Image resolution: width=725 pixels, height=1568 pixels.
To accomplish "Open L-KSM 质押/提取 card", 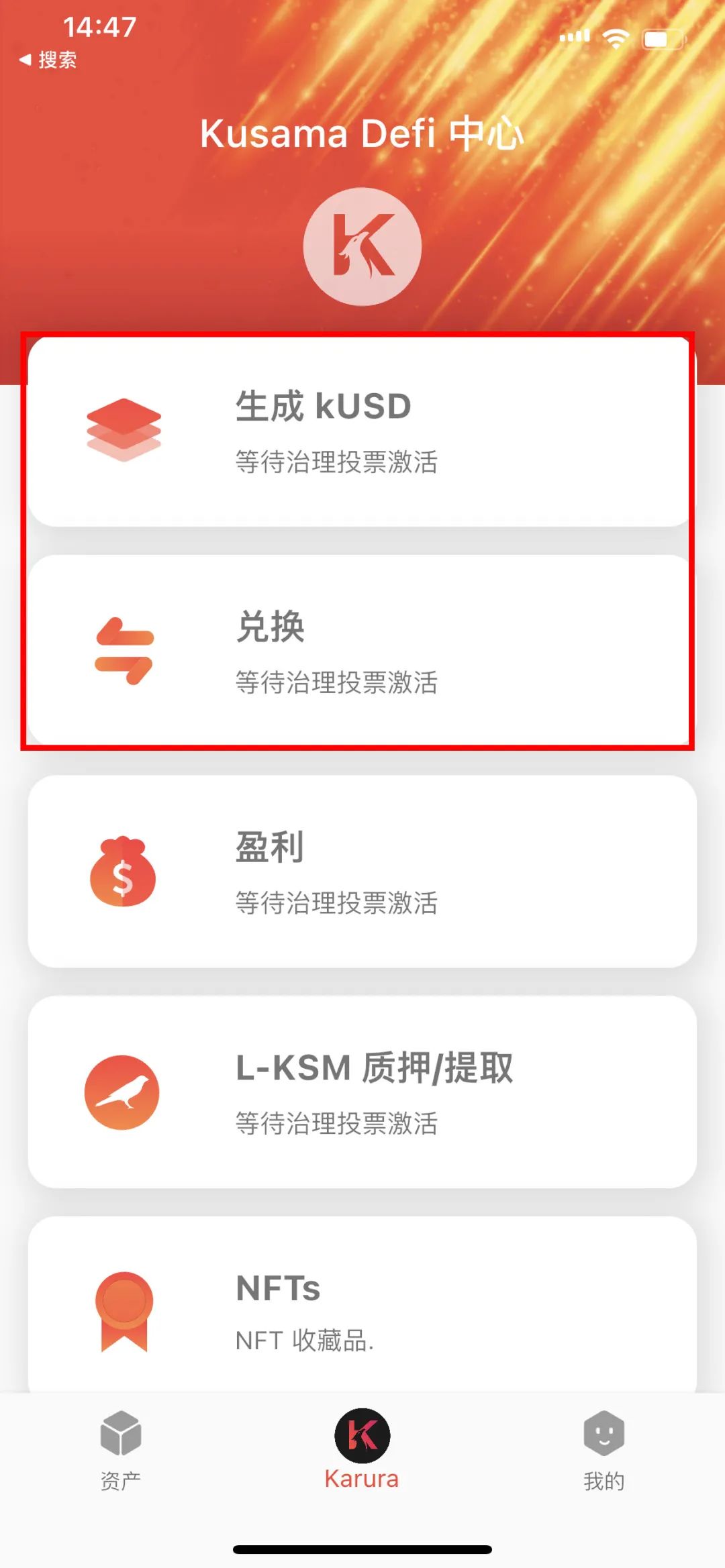I will click(361, 1091).
